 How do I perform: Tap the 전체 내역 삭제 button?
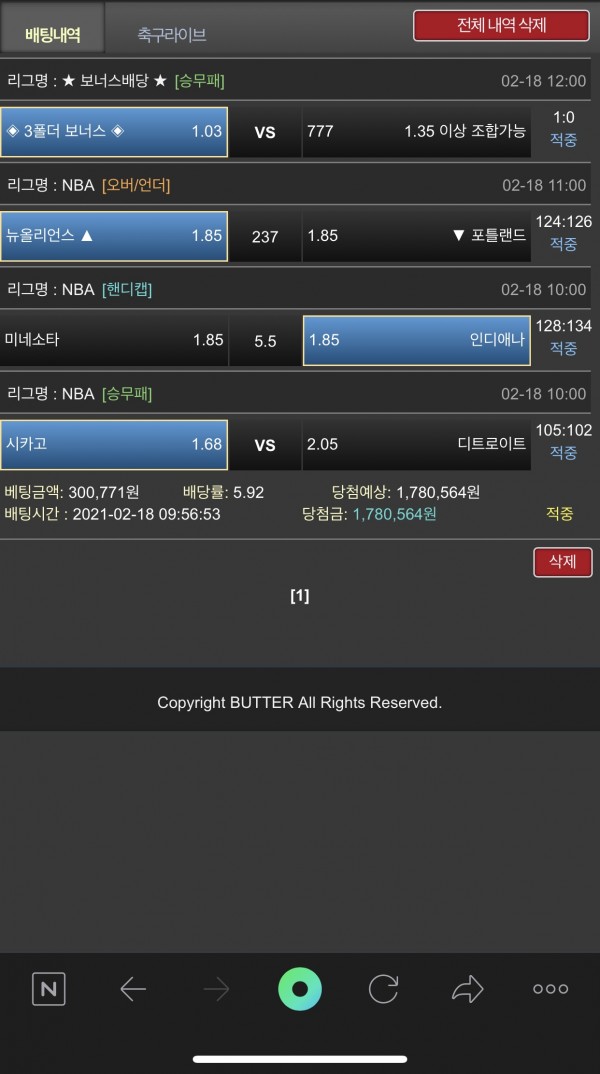[x=501, y=25]
